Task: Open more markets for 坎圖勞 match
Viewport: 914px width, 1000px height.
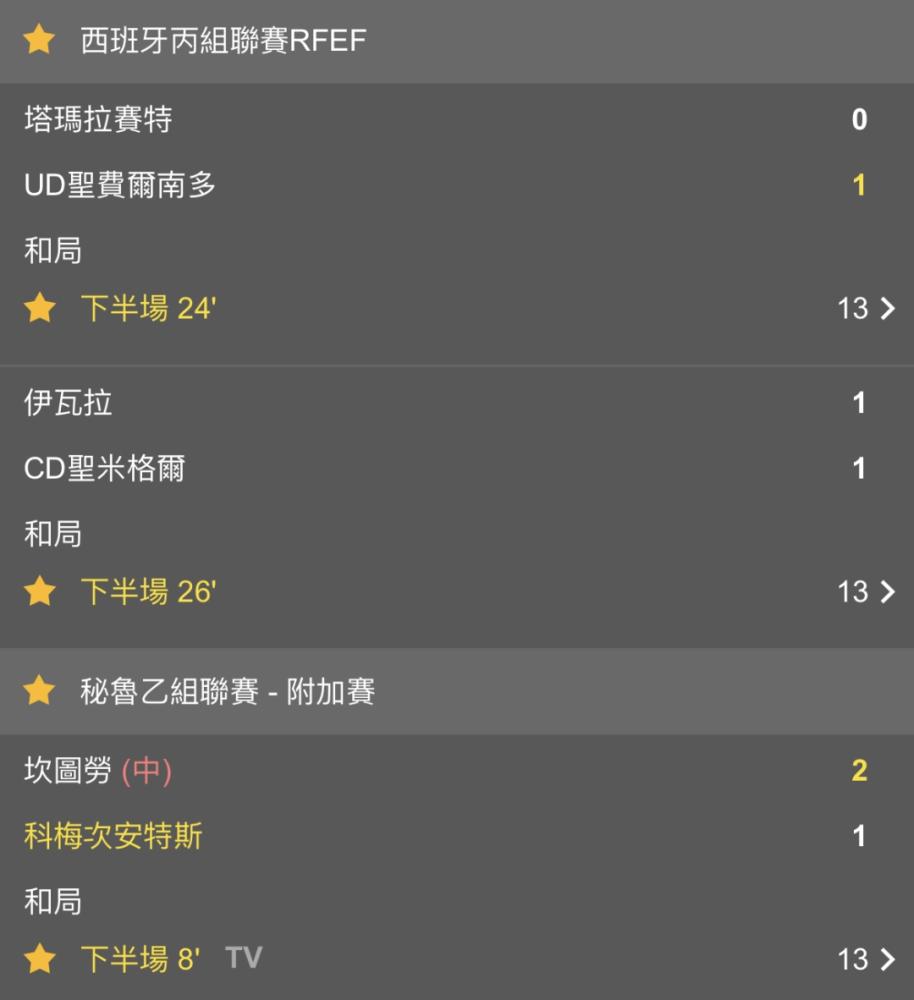Action: point(866,960)
